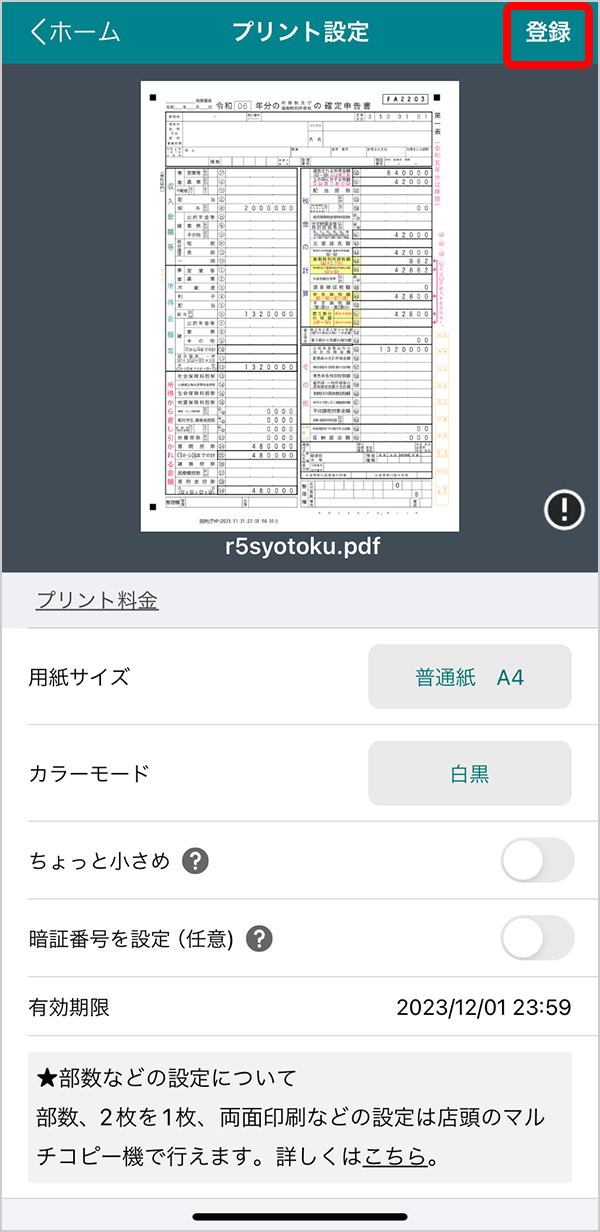This screenshot has height=1232, width=600.
Task: Change color mode from 白黒
Action: point(469,773)
